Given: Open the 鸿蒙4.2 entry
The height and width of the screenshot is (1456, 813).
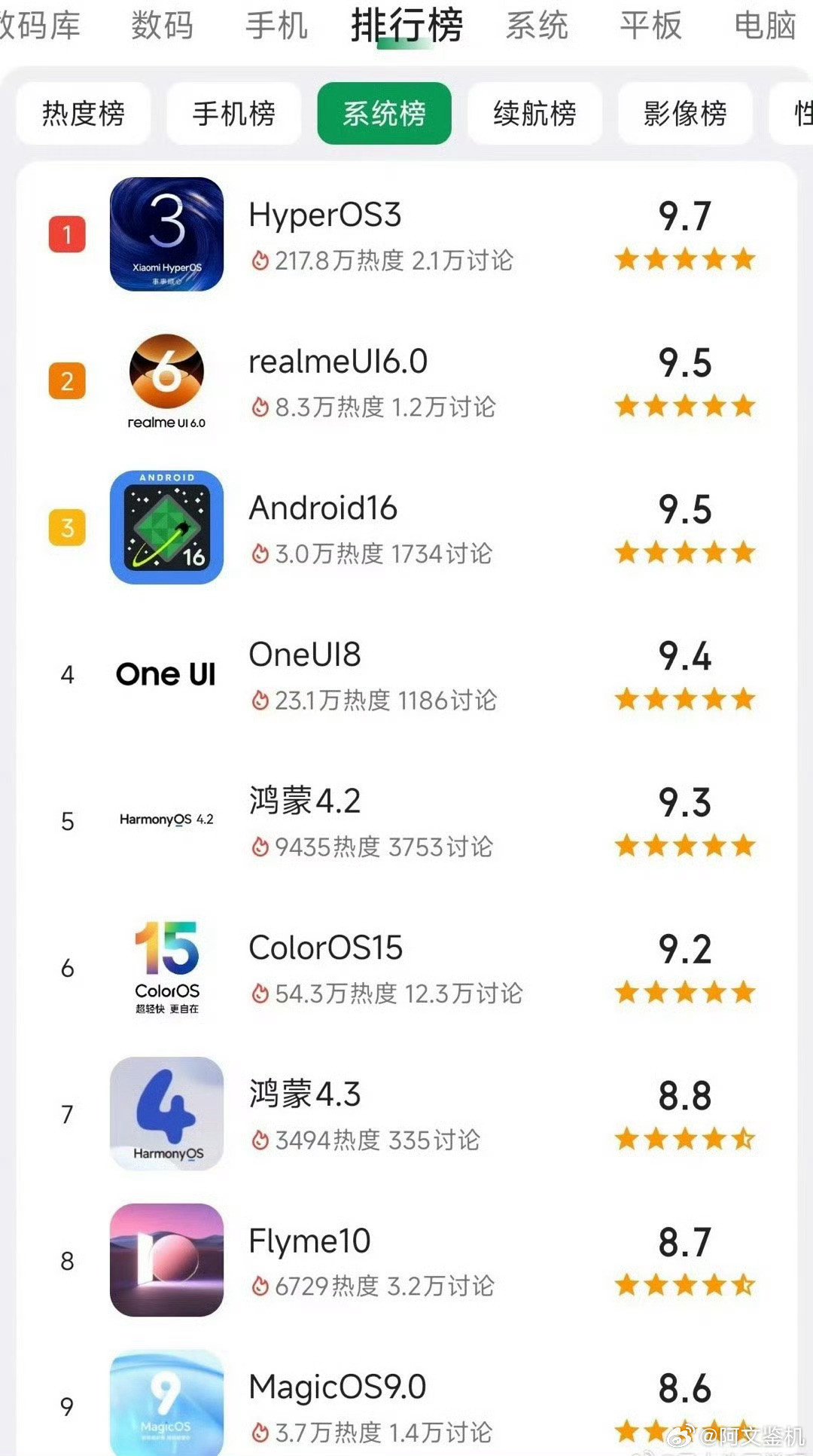Looking at the screenshot, I should click(406, 820).
